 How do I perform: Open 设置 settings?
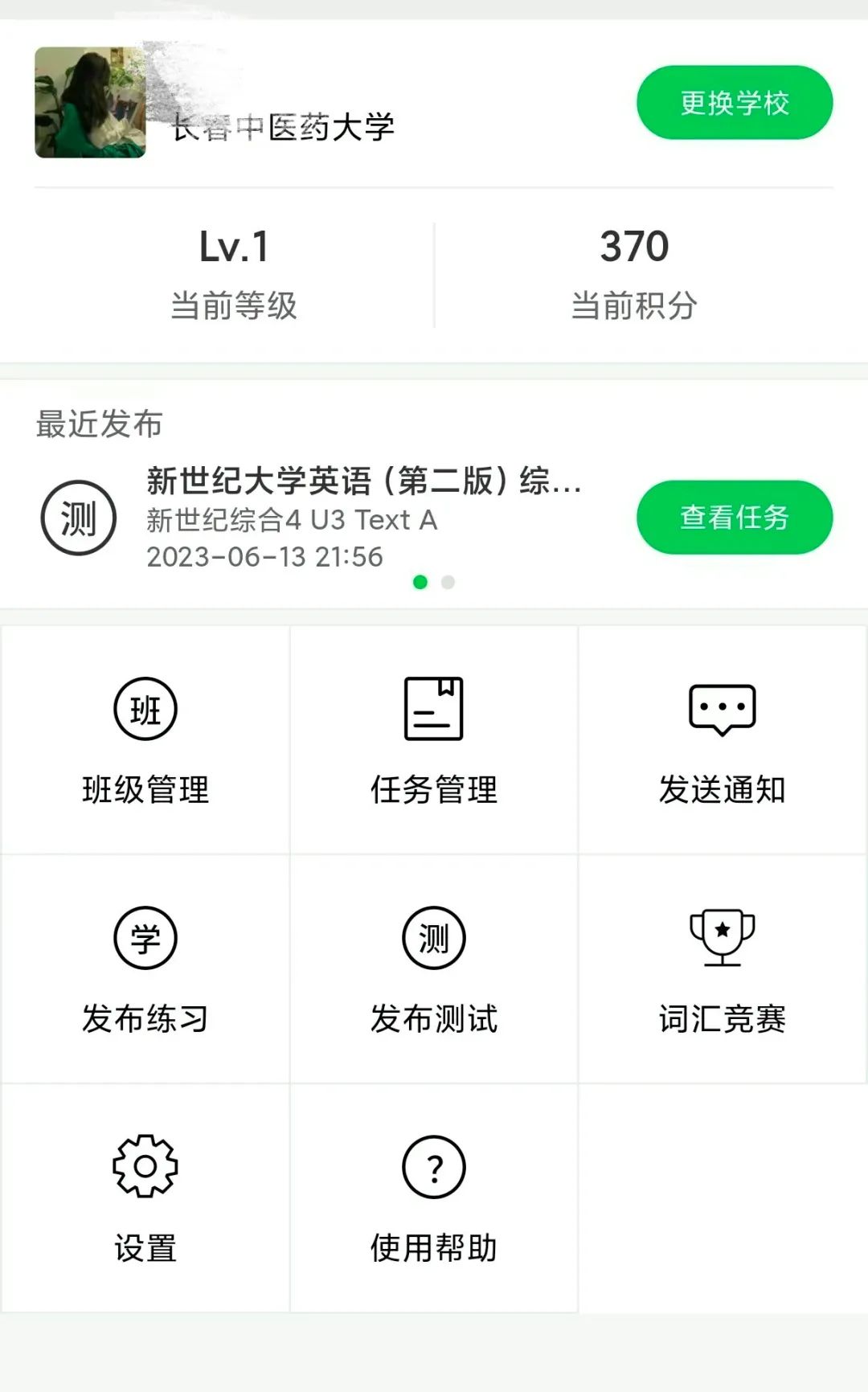(x=145, y=1198)
